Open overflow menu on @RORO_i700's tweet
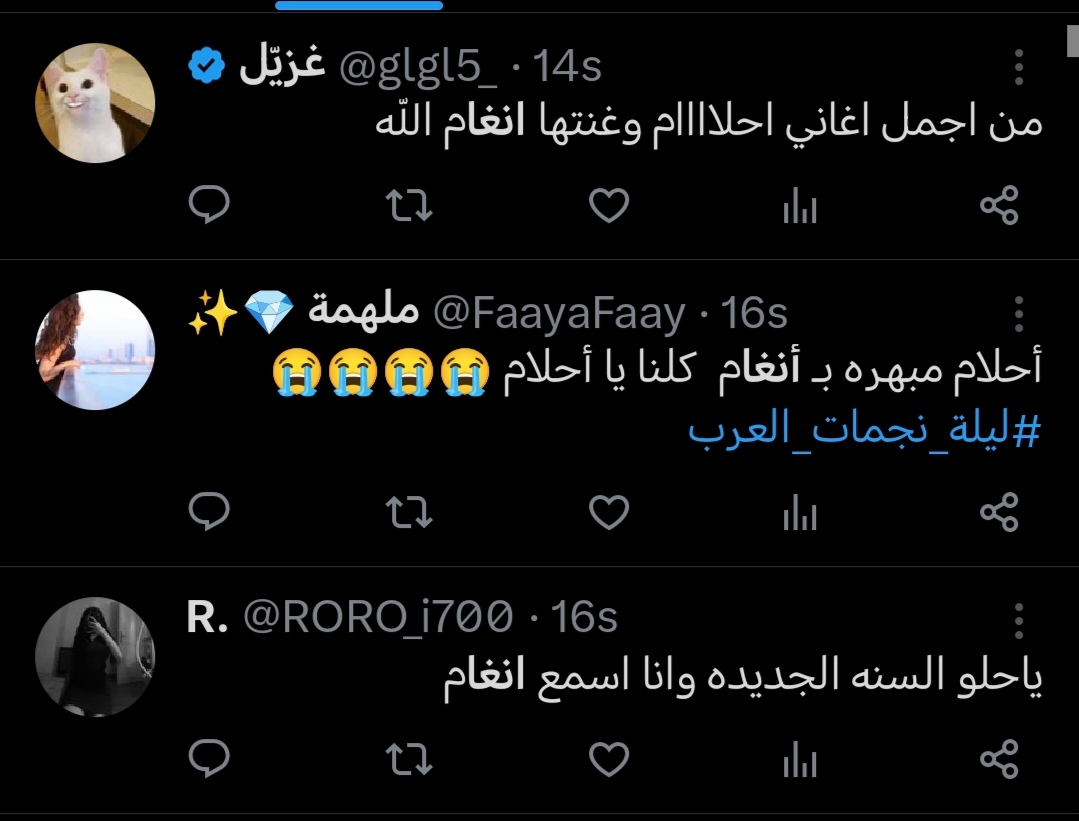 click(1018, 620)
